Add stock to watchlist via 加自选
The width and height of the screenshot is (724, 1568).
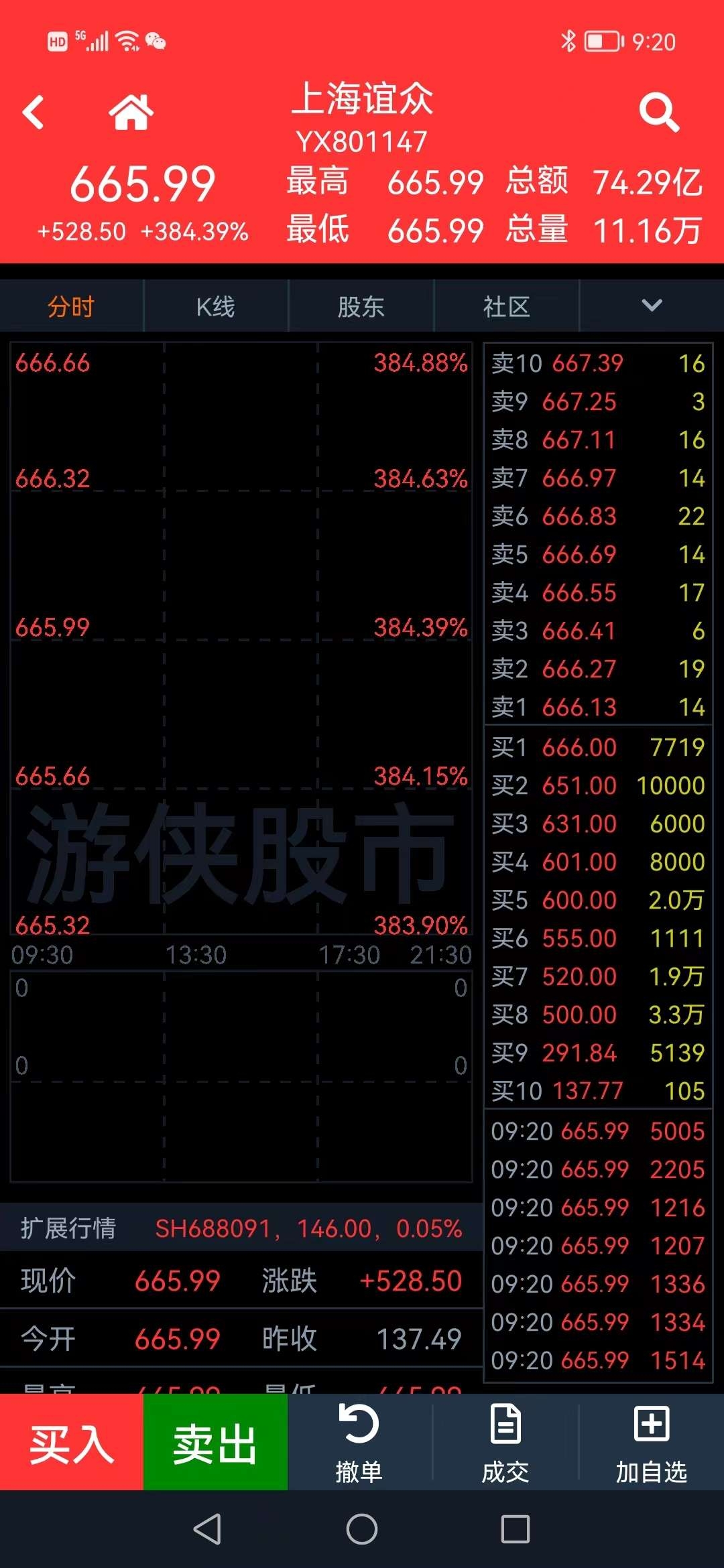(x=652, y=1442)
